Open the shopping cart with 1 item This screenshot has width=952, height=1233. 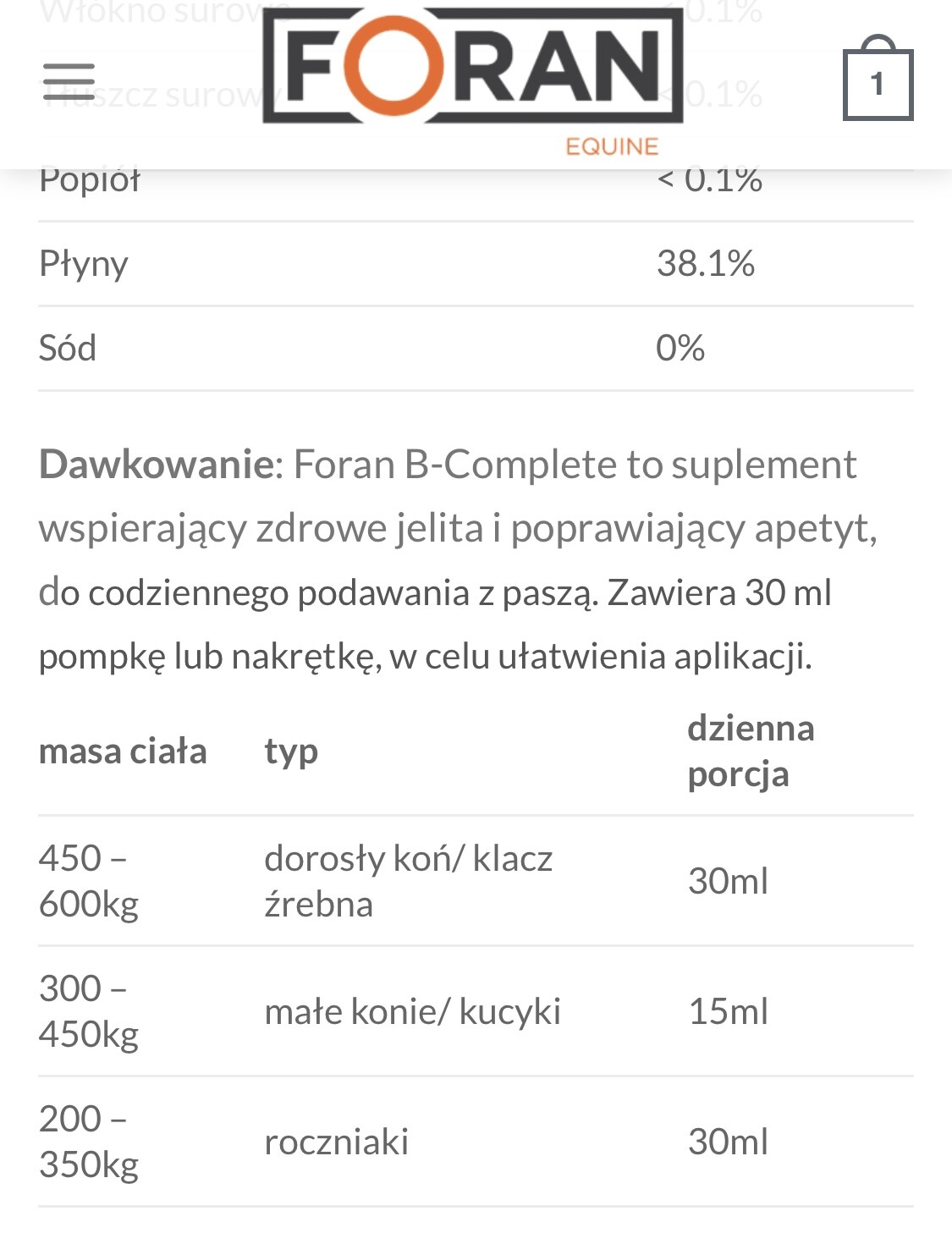point(878,82)
